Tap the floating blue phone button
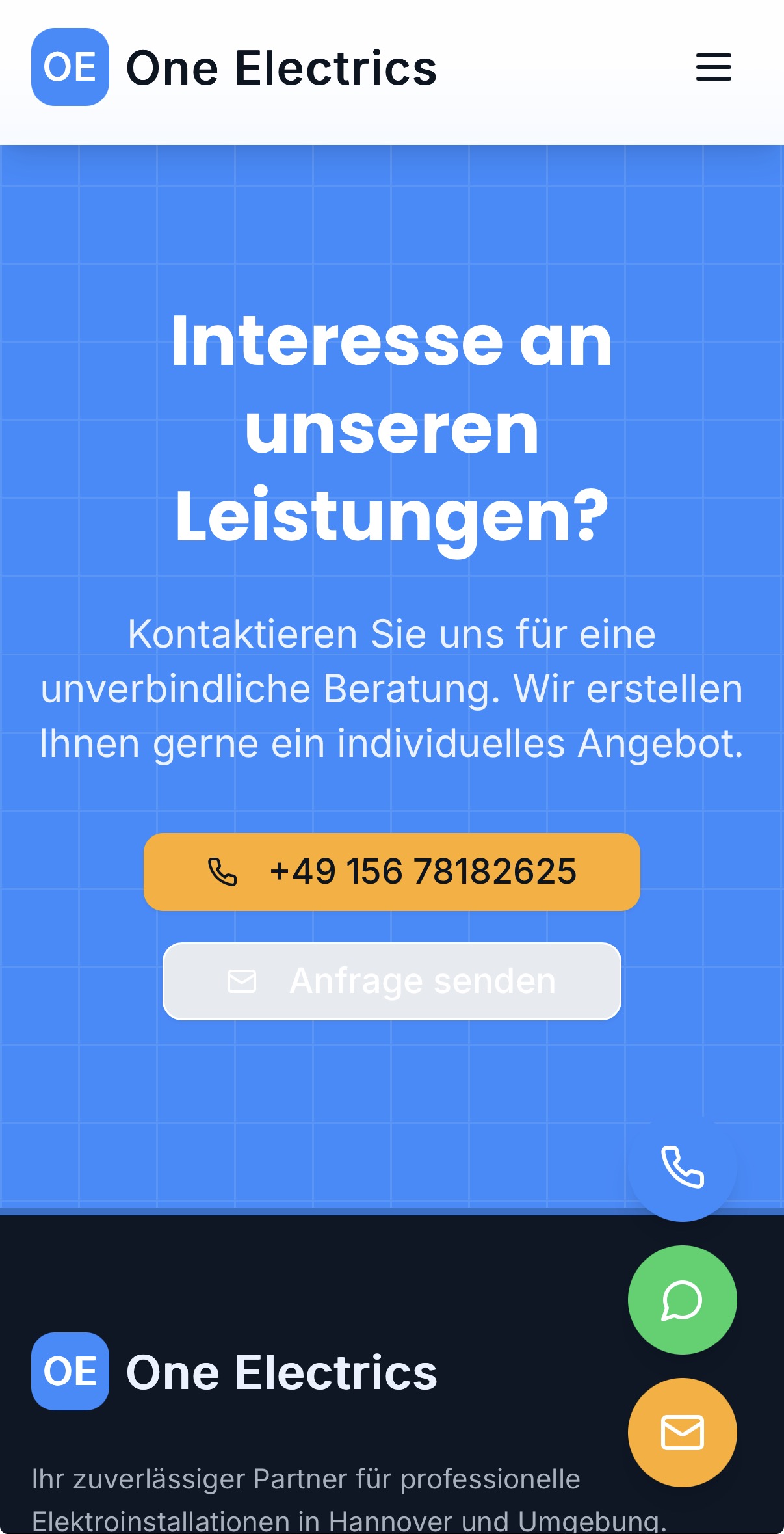Screen dimensions: 784x1534 point(682,1167)
